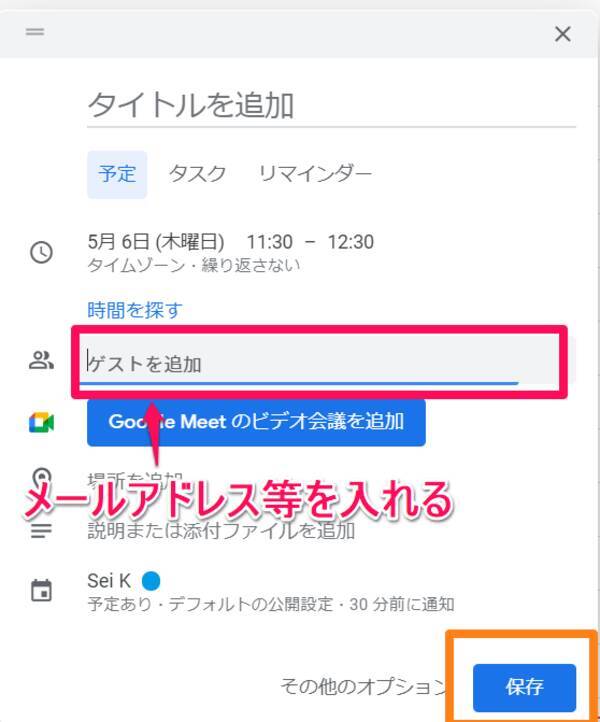
Task: Open the 時間を探す link
Action: click(x=134, y=310)
